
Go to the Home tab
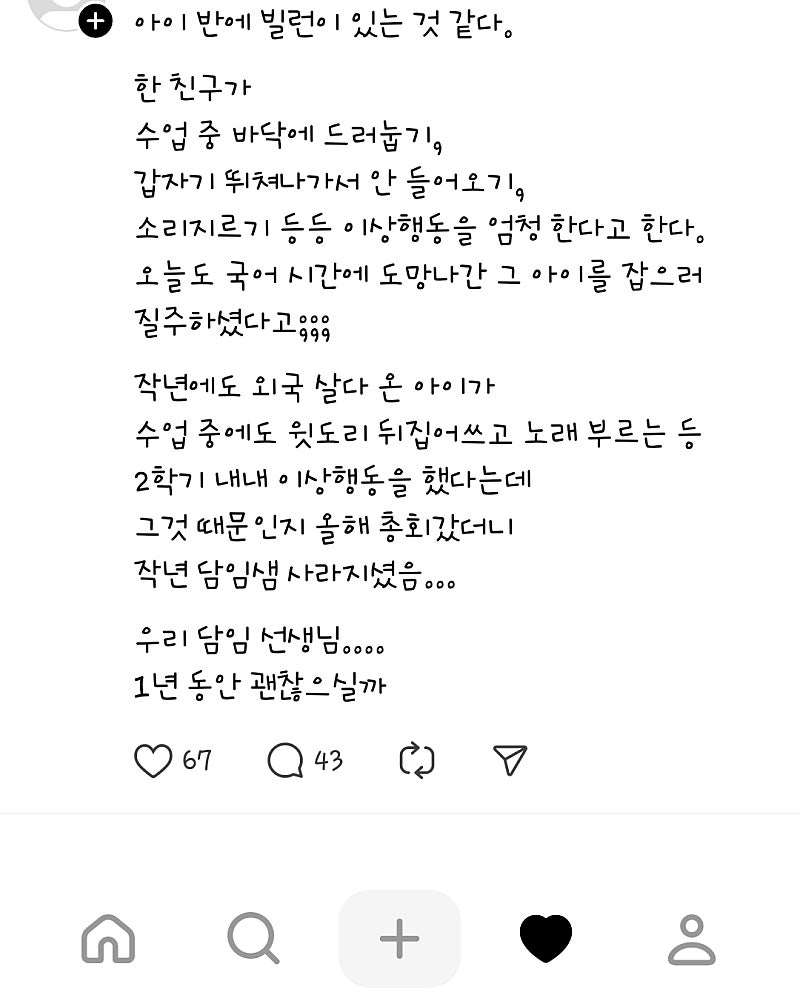(108, 939)
